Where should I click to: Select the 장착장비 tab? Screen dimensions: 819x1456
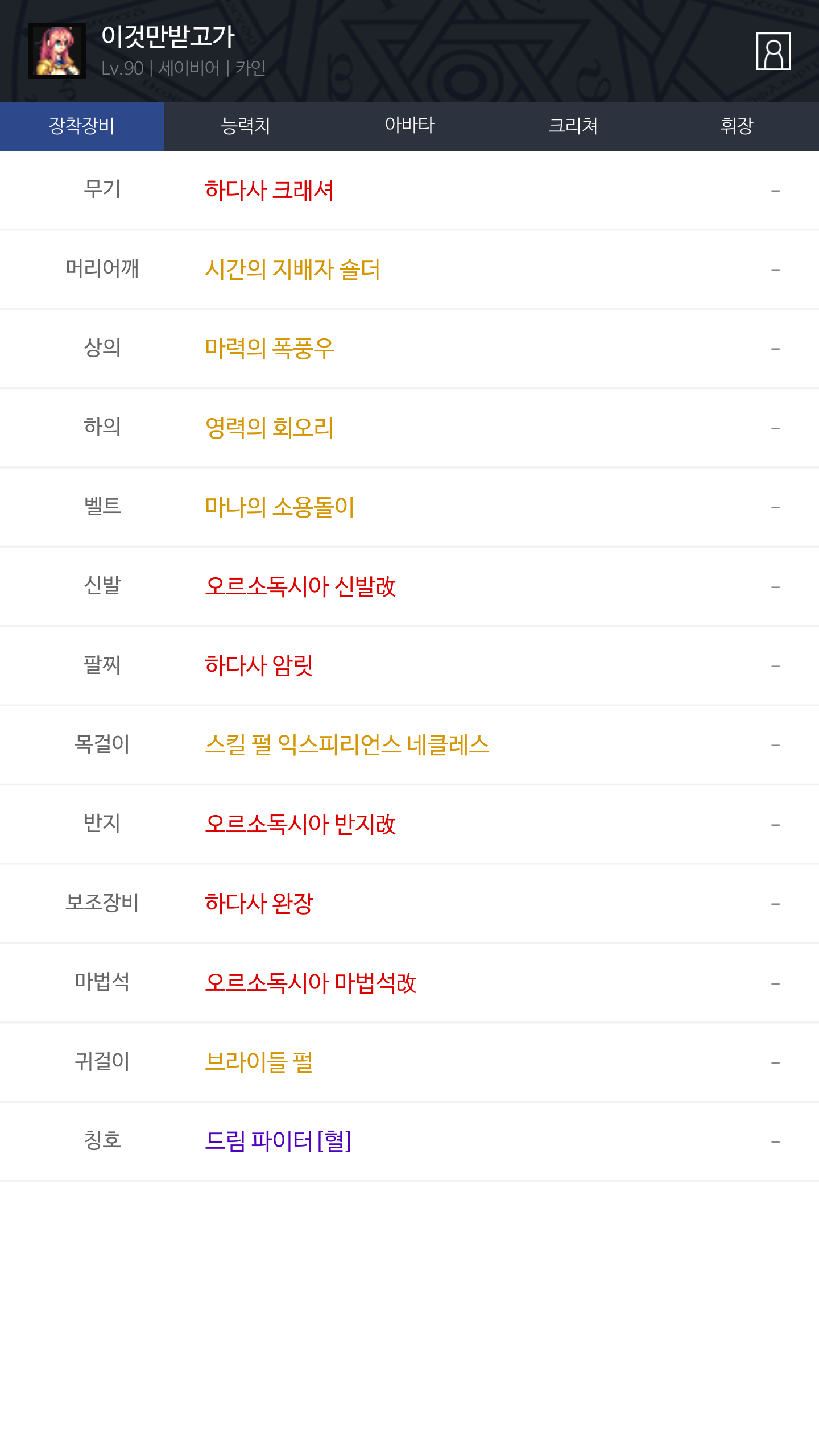pos(82,126)
